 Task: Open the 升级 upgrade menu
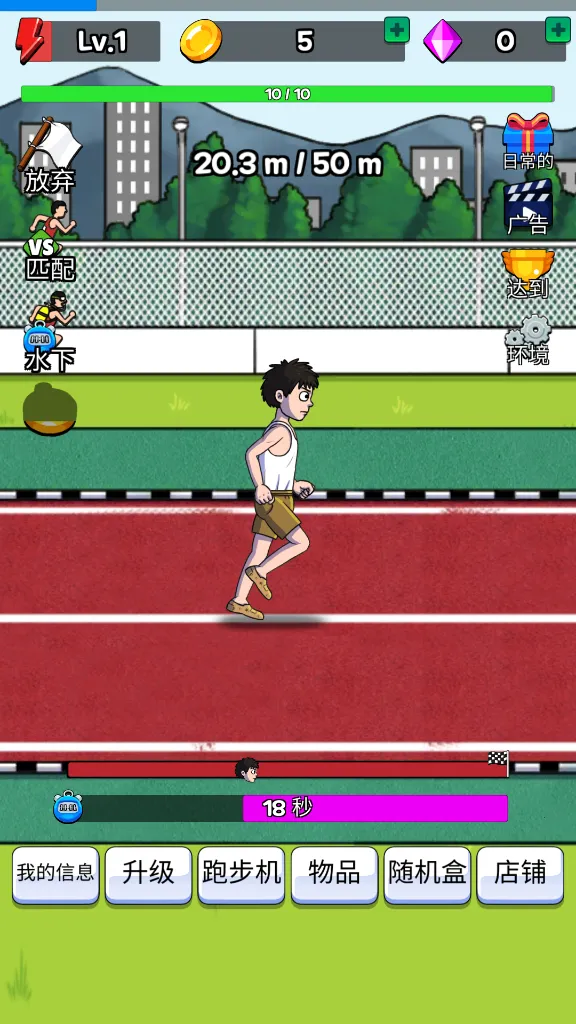coord(148,875)
